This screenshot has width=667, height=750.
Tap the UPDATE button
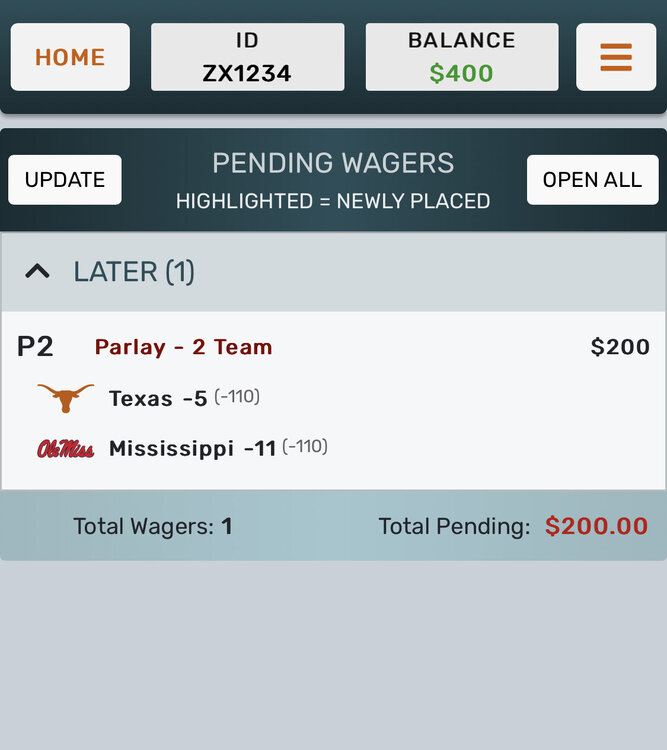point(65,180)
